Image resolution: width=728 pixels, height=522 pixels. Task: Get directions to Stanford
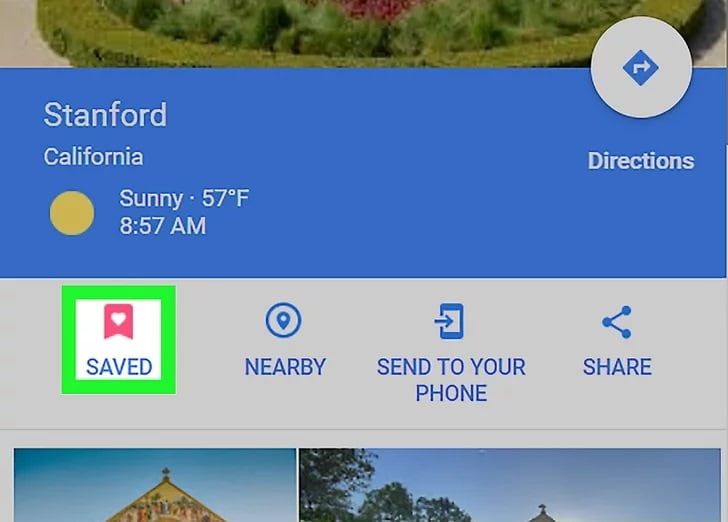coord(640,69)
